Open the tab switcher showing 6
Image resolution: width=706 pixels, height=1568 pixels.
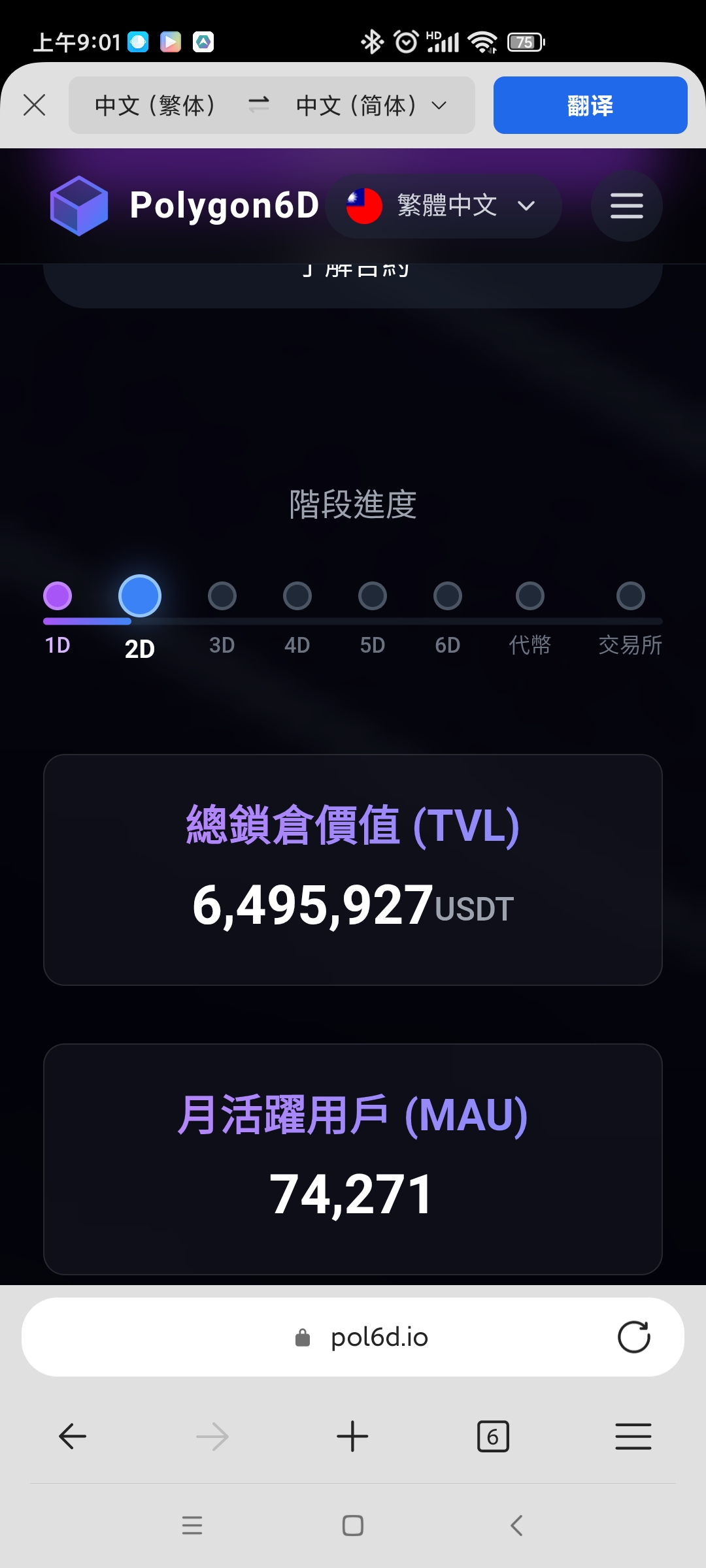point(493,1436)
